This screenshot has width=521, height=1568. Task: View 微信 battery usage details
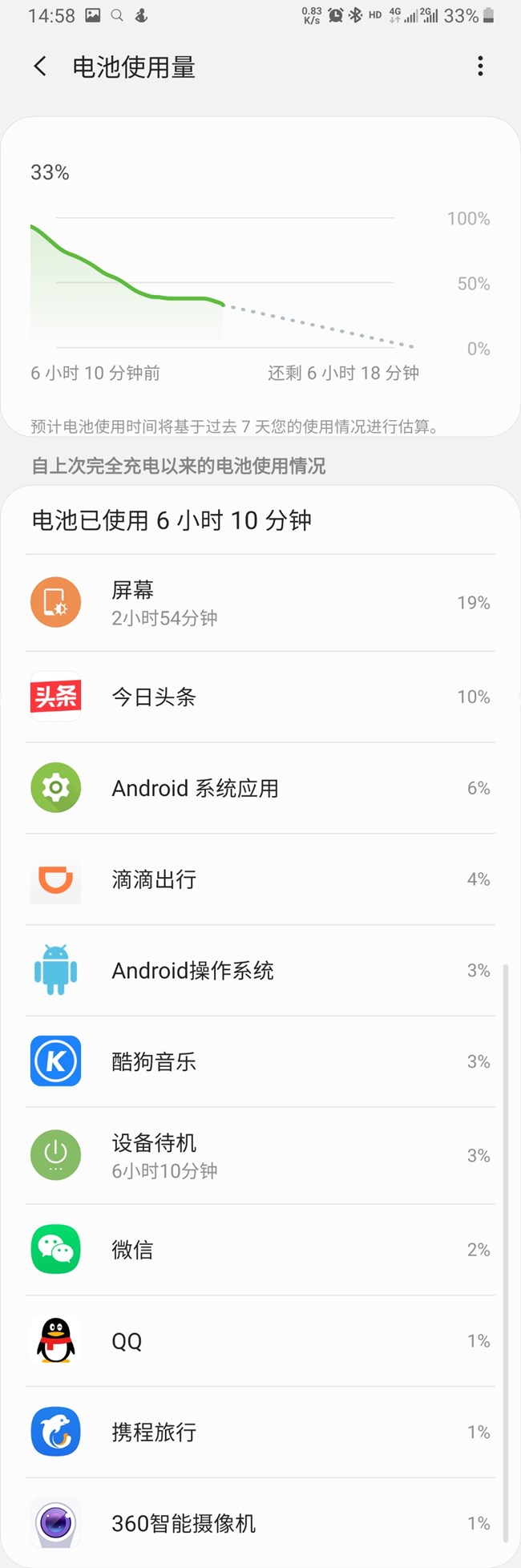(x=260, y=1250)
